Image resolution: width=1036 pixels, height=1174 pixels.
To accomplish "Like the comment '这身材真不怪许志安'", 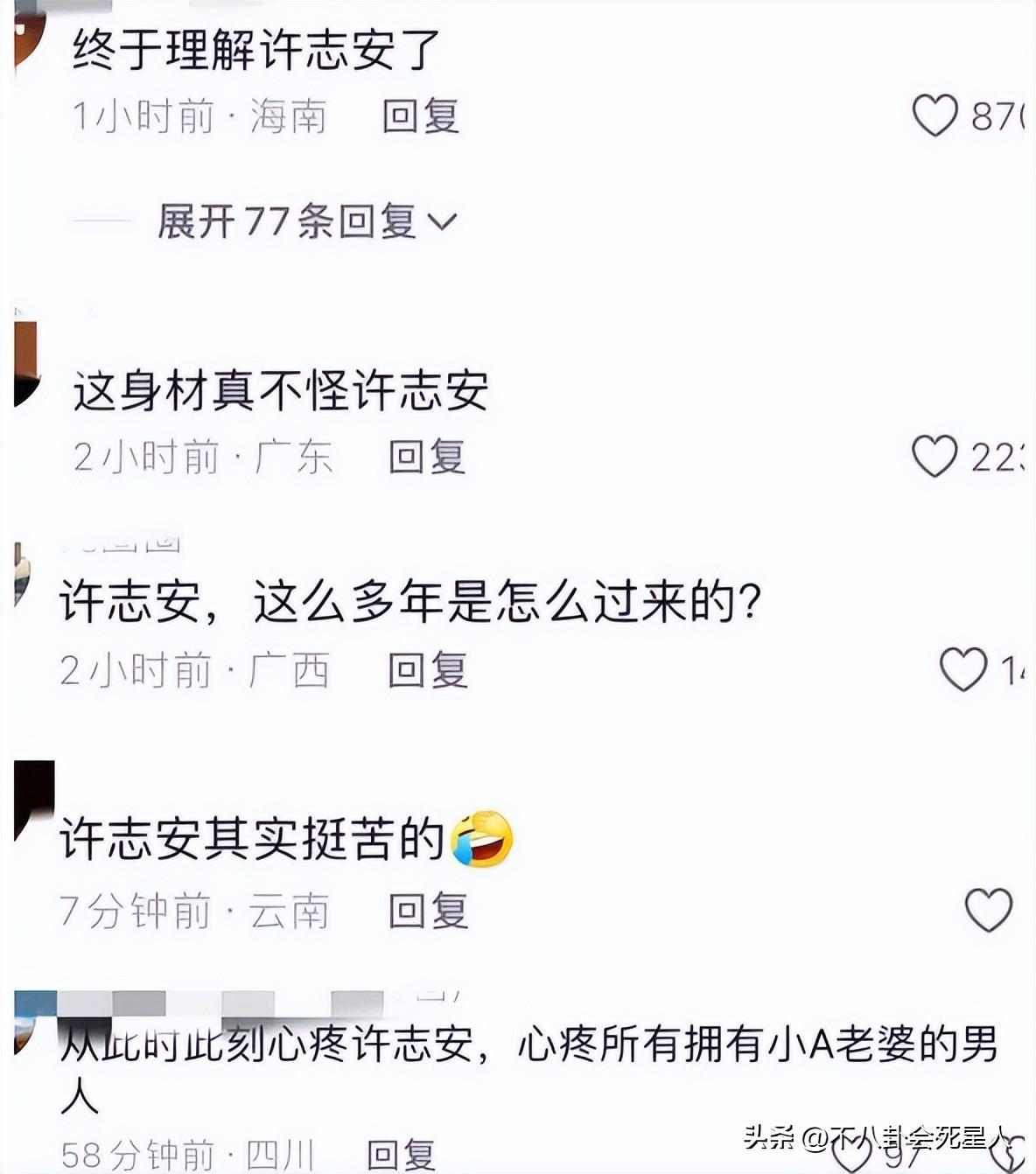I will click(x=934, y=456).
